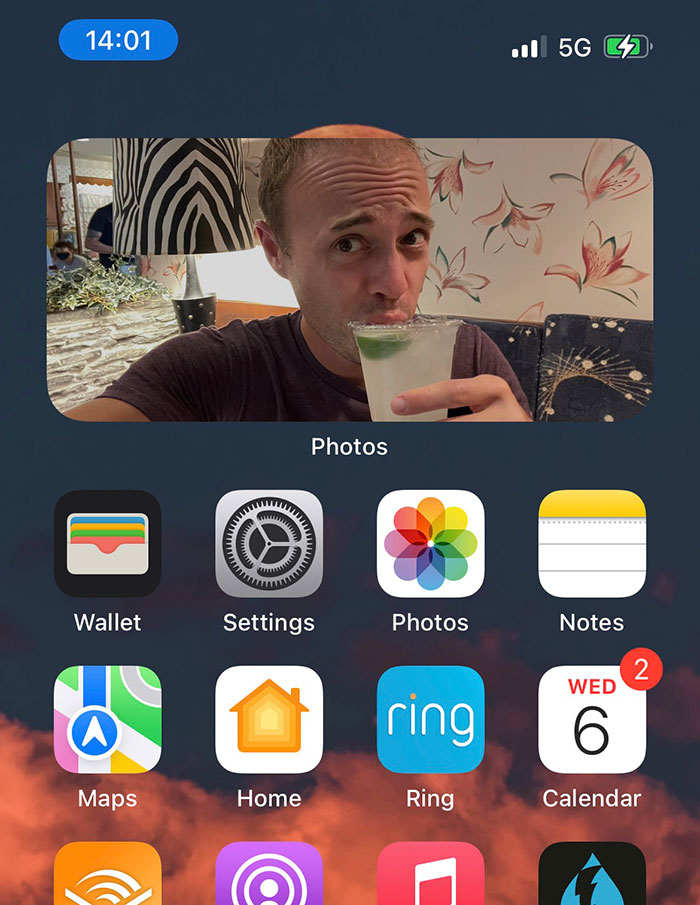700x905 pixels.
Task: Open the black water-drop lightning app
Action: click(592, 873)
